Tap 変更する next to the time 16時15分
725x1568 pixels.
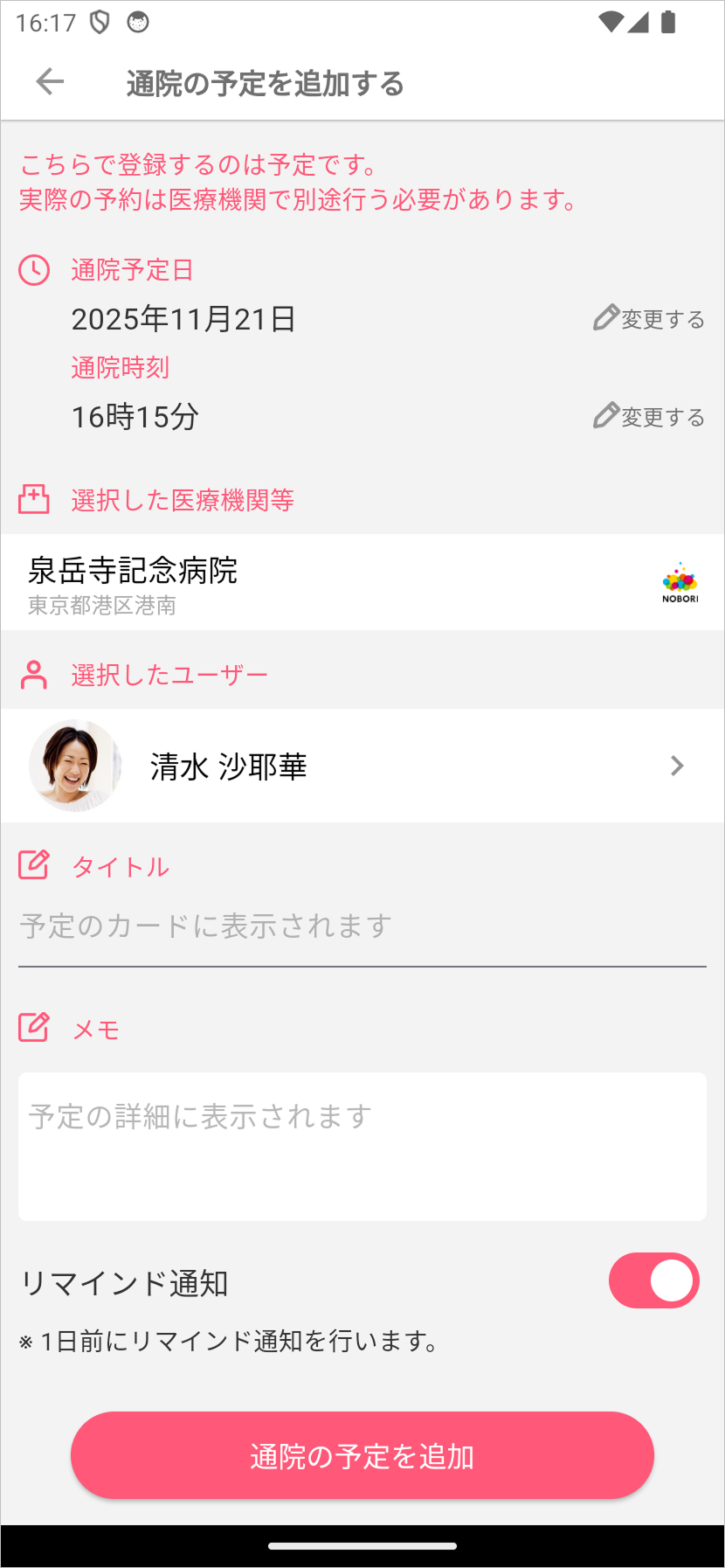point(649,417)
